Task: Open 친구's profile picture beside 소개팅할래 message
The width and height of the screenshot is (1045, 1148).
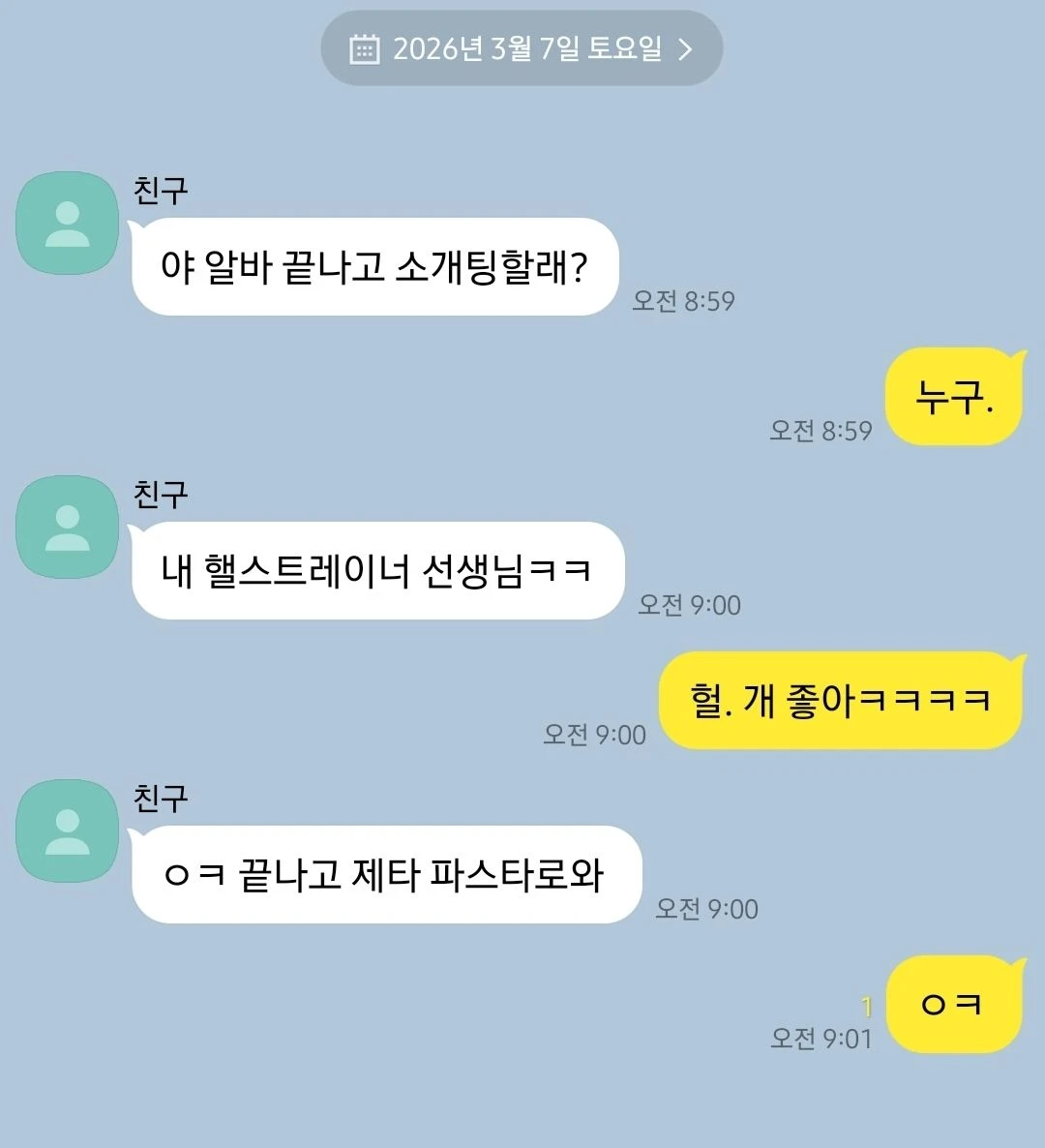Action: [68, 224]
